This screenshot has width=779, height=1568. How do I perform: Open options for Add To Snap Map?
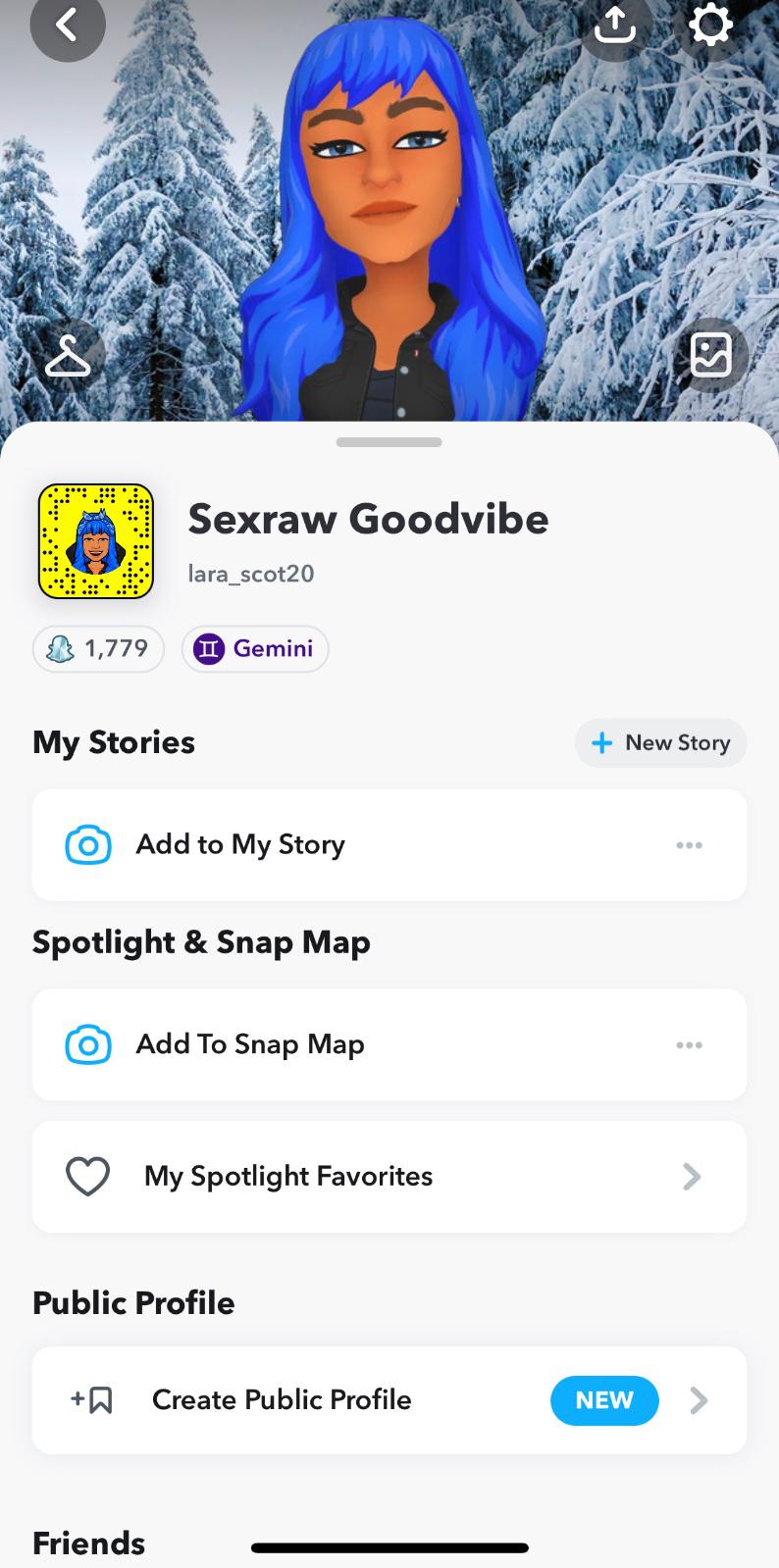(689, 1045)
